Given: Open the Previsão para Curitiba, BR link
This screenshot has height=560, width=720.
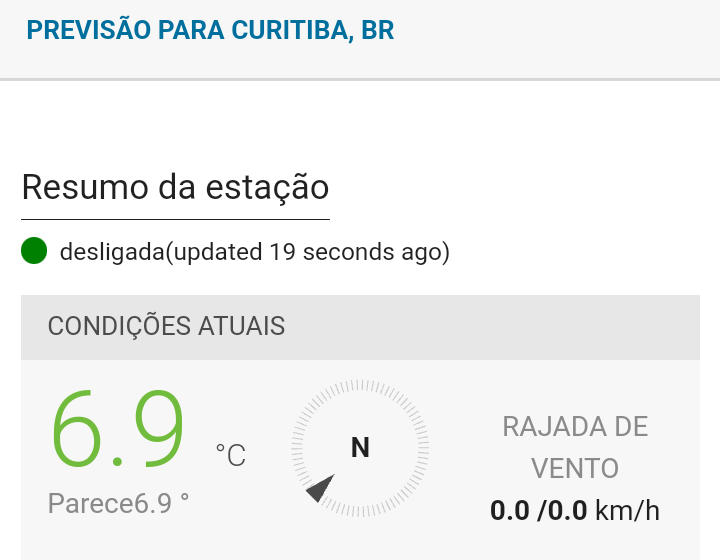Looking at the screenshot, I should (210, 30).
